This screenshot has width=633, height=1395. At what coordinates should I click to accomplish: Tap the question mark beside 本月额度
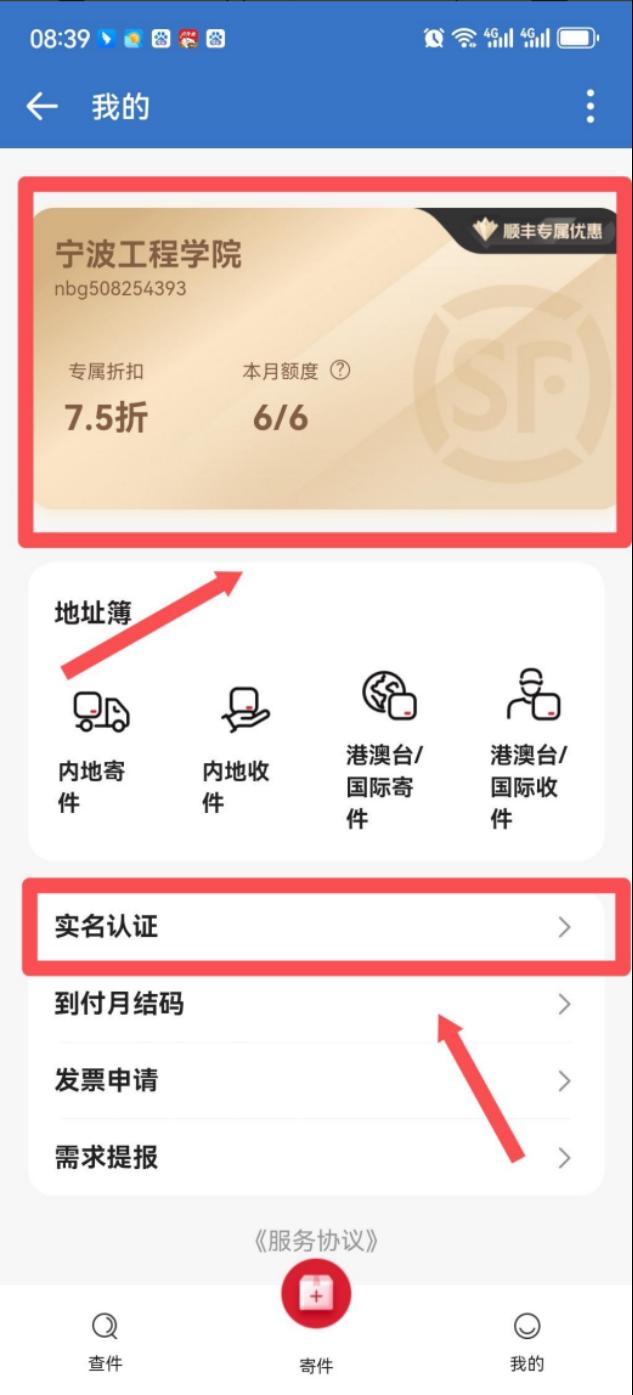340,371
